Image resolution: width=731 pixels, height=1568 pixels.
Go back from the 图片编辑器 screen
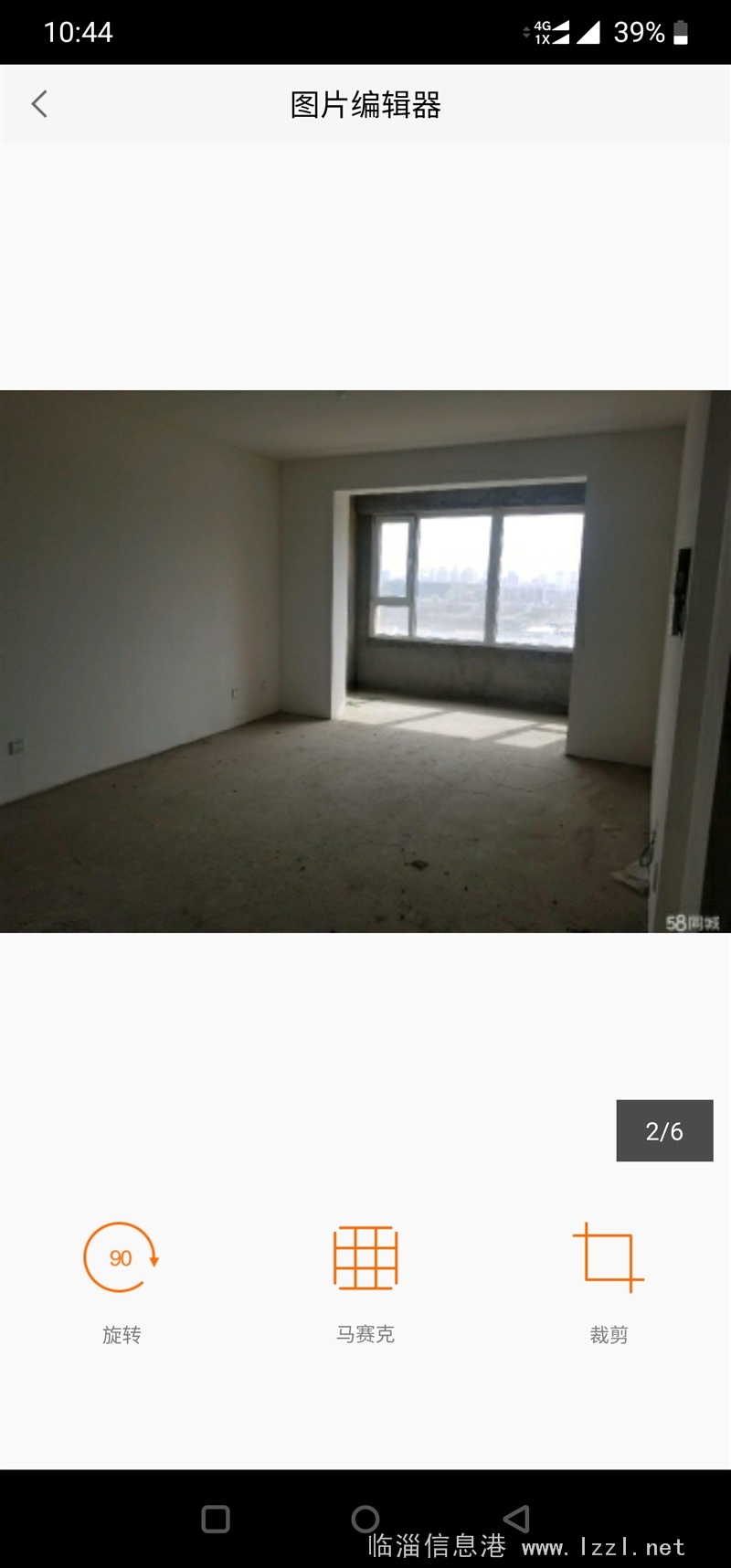pos(39,104)
